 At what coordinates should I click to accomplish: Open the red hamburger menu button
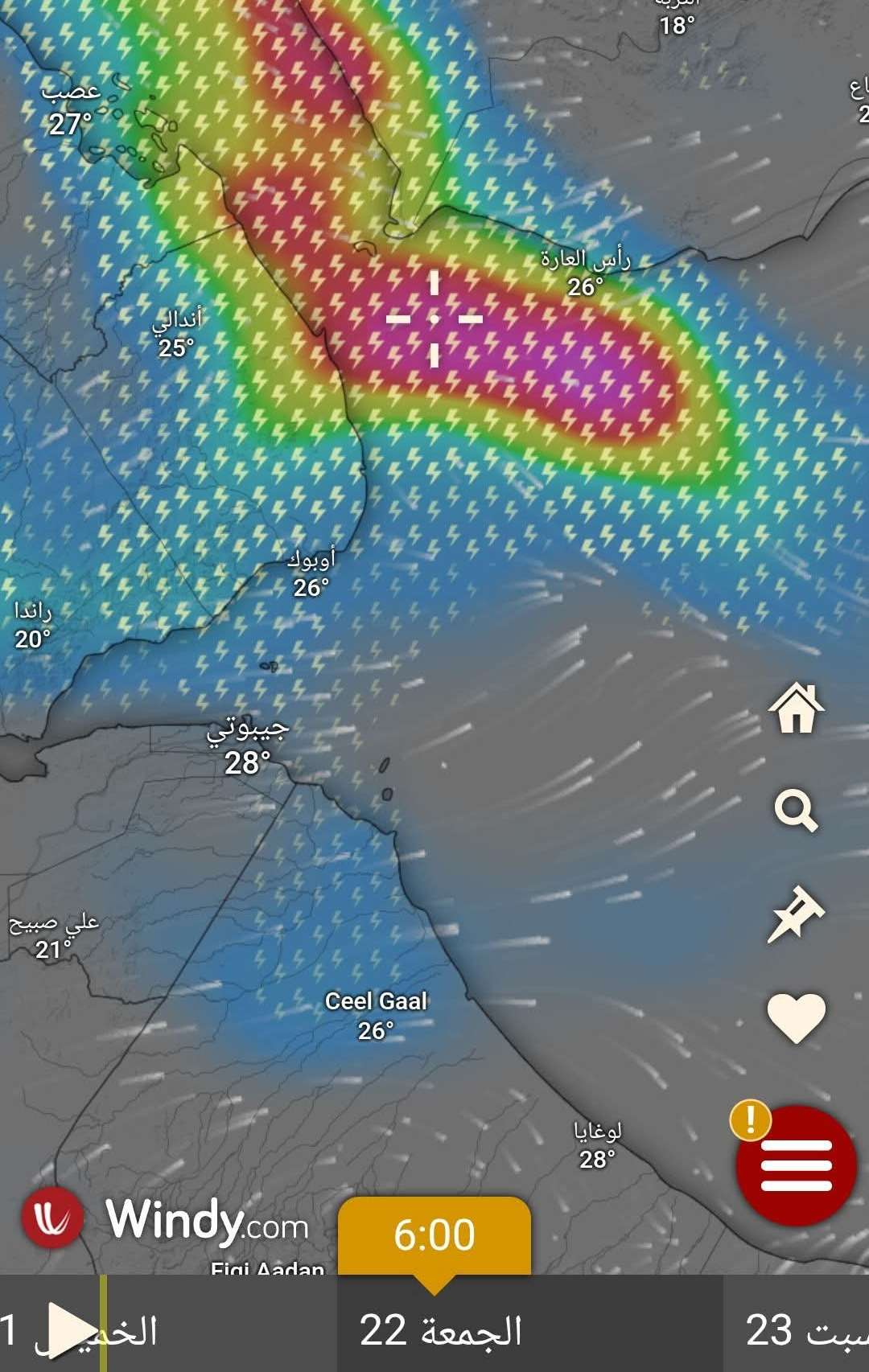(x=796, y=1165)
